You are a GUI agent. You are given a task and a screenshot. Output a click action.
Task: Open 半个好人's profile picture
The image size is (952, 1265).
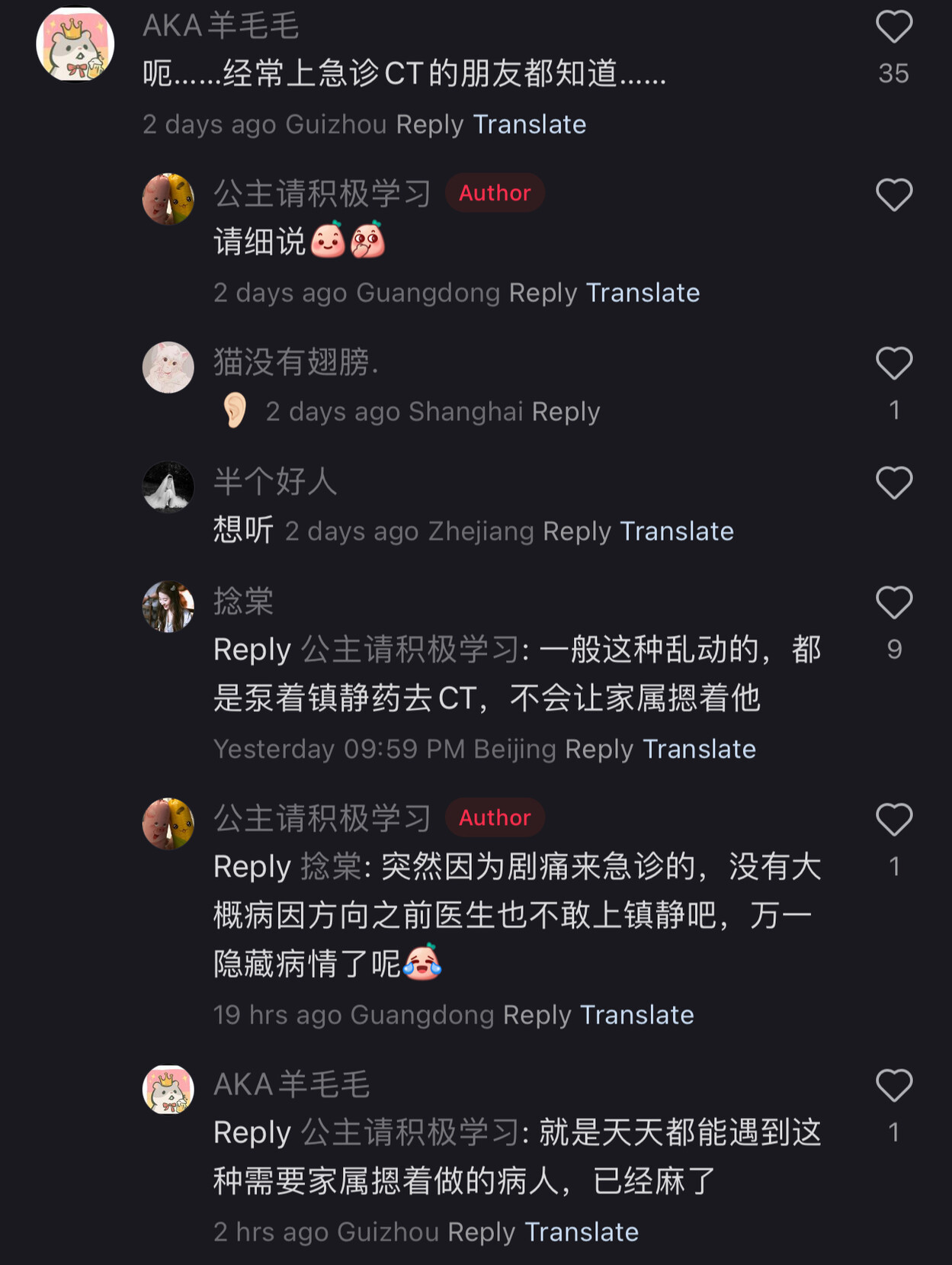[x=168, y=486]
